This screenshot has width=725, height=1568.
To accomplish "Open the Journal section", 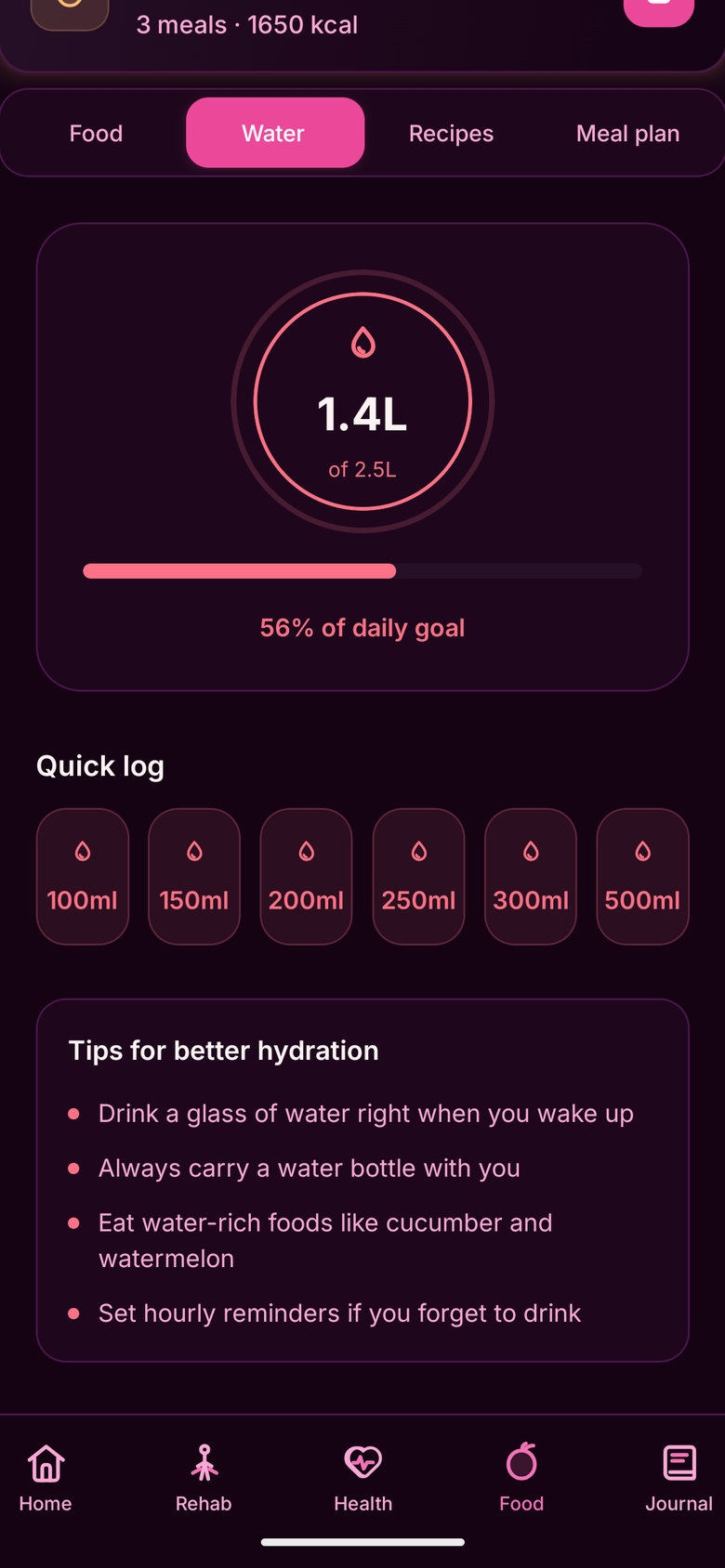I will (679, 1477).
